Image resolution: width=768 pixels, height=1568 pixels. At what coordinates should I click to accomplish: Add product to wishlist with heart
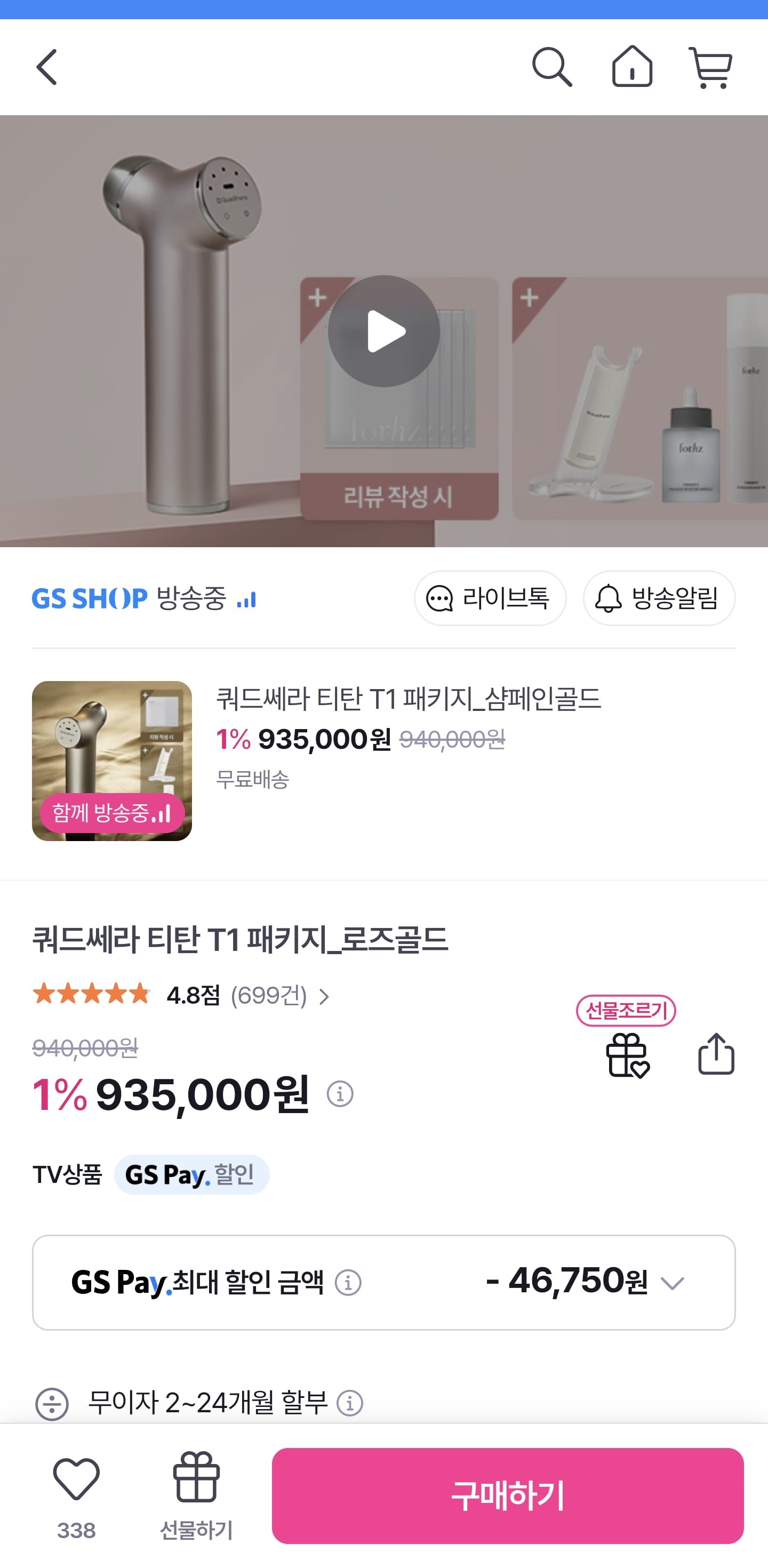click(76, 1480)
